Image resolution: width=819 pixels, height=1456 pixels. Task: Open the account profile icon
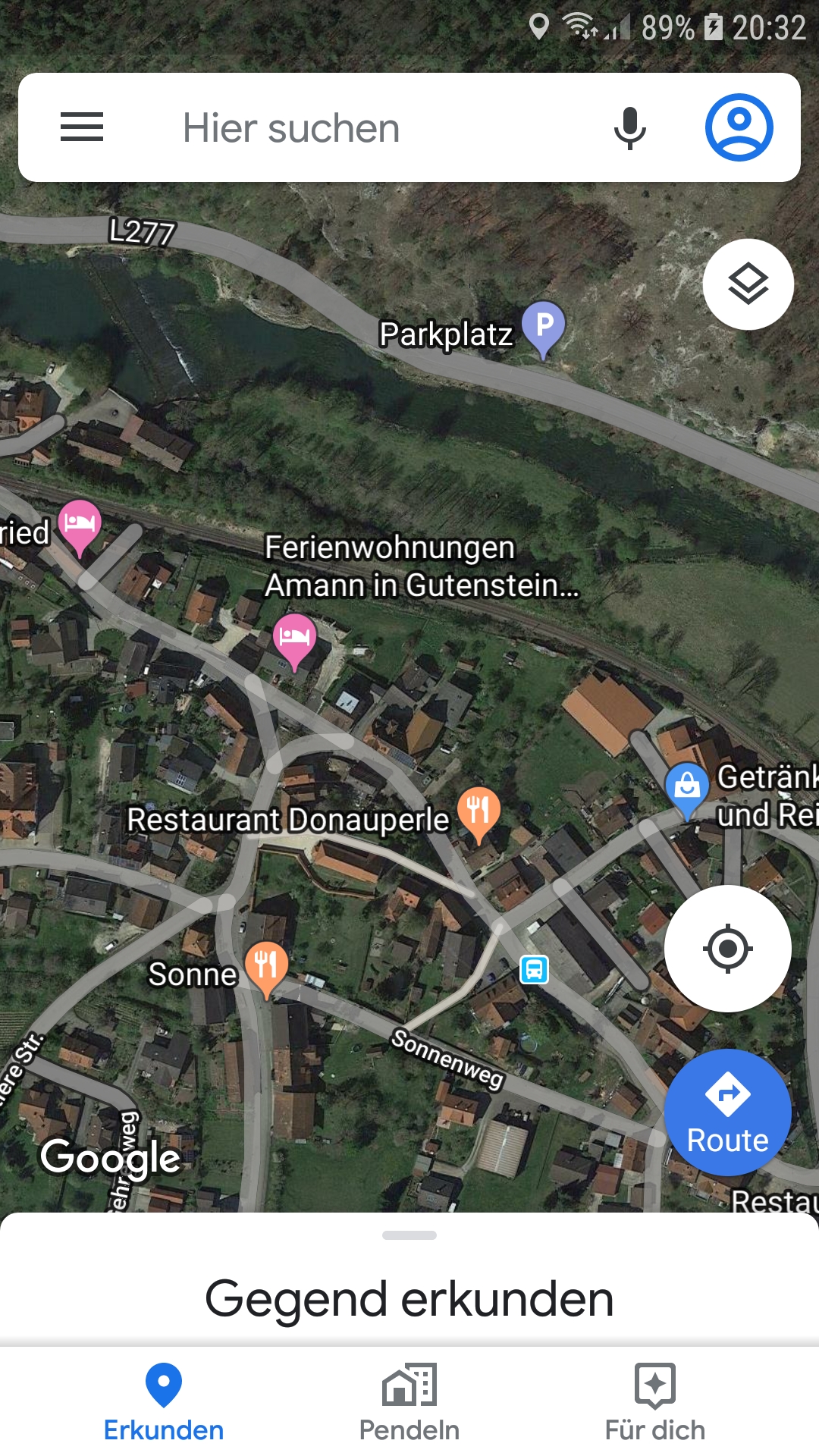pos(739,127)
